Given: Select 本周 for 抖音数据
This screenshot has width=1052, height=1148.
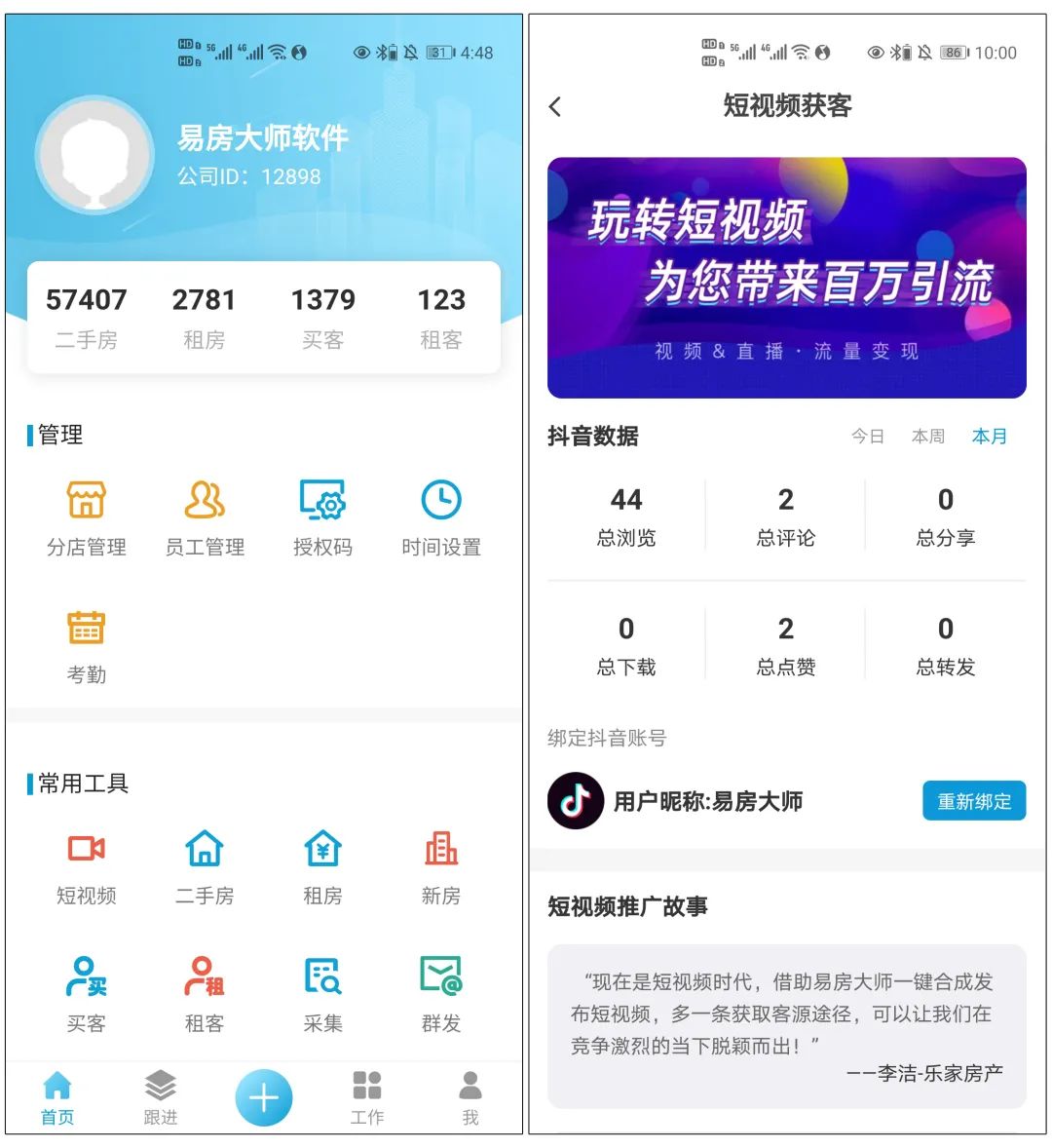Looking at the screenshot, I should pos(928,437).
